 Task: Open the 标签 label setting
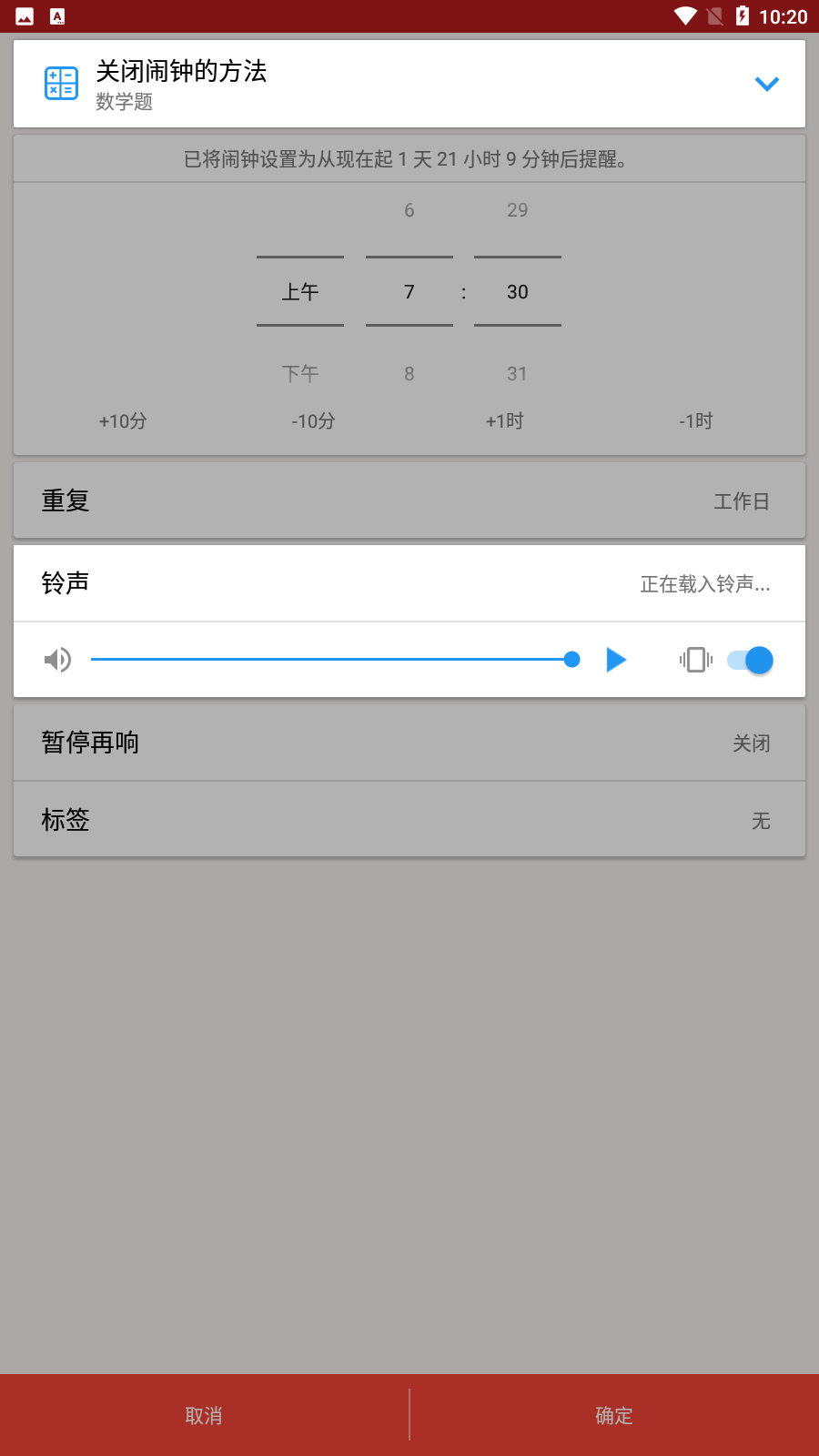point(409,820)
